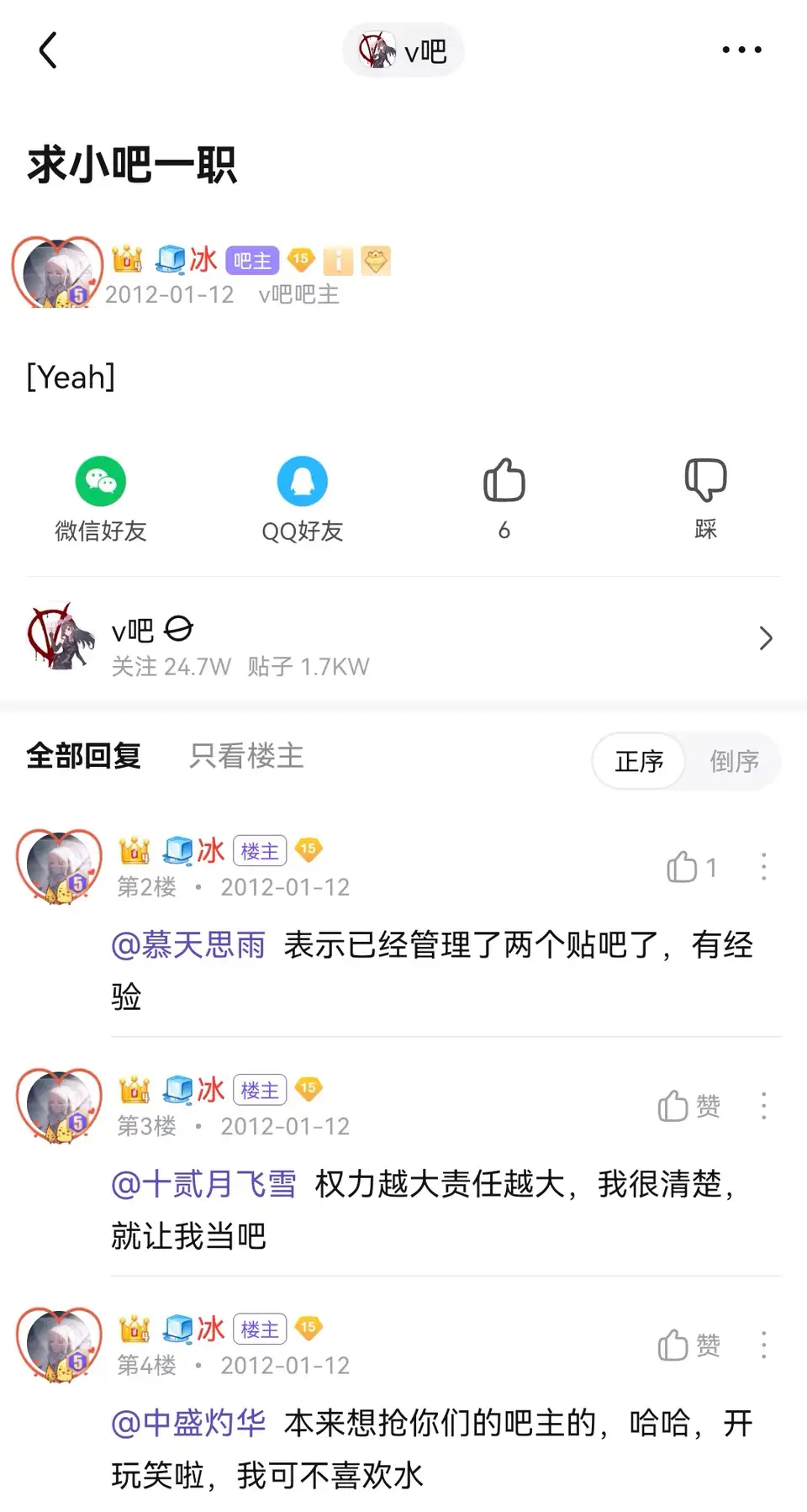Open the @中盛灼华 mention link
This screenshot has width=807, height=1512.
(188, 1423)
